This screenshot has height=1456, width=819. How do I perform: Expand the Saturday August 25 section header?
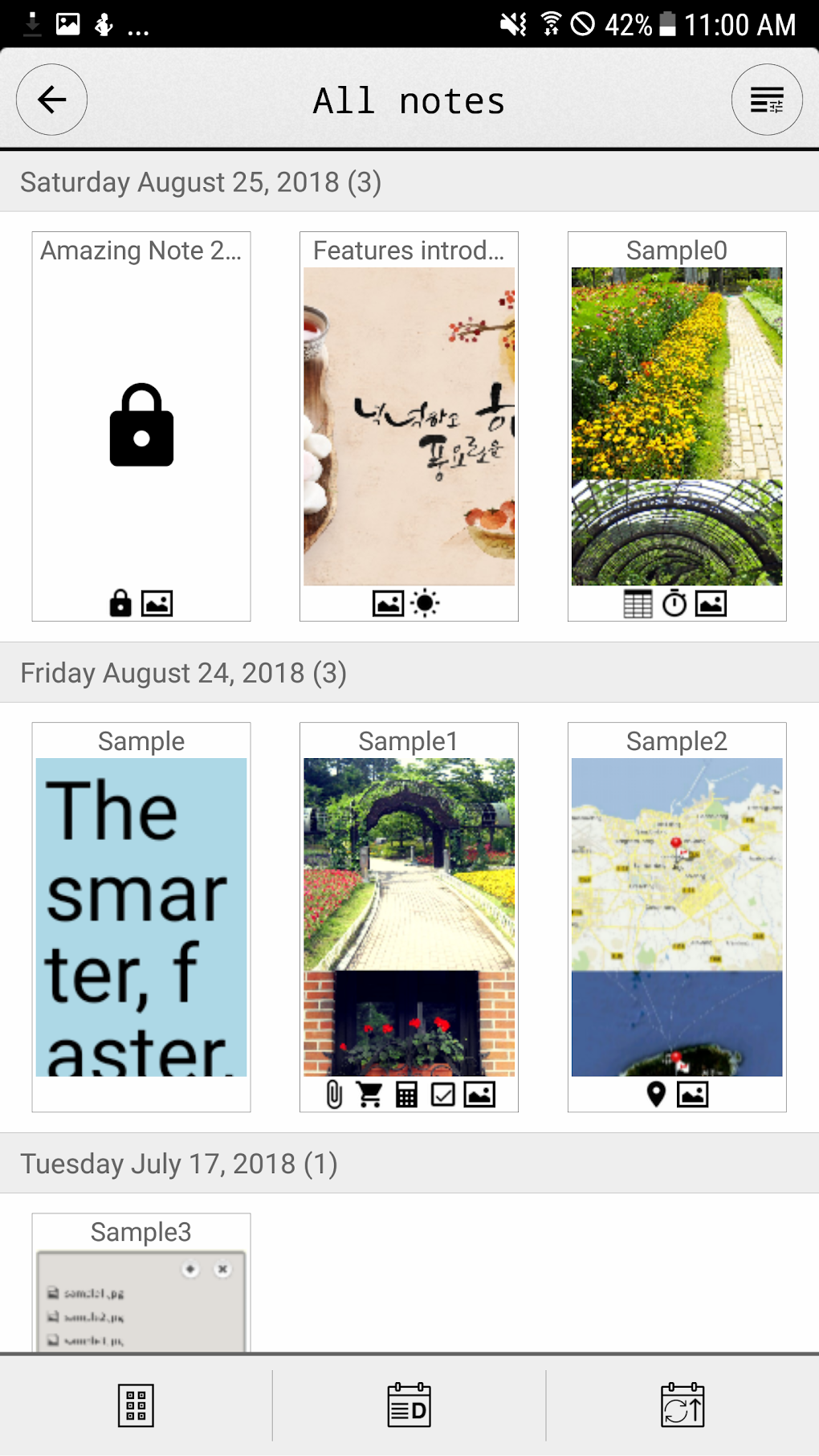point(409,182)
